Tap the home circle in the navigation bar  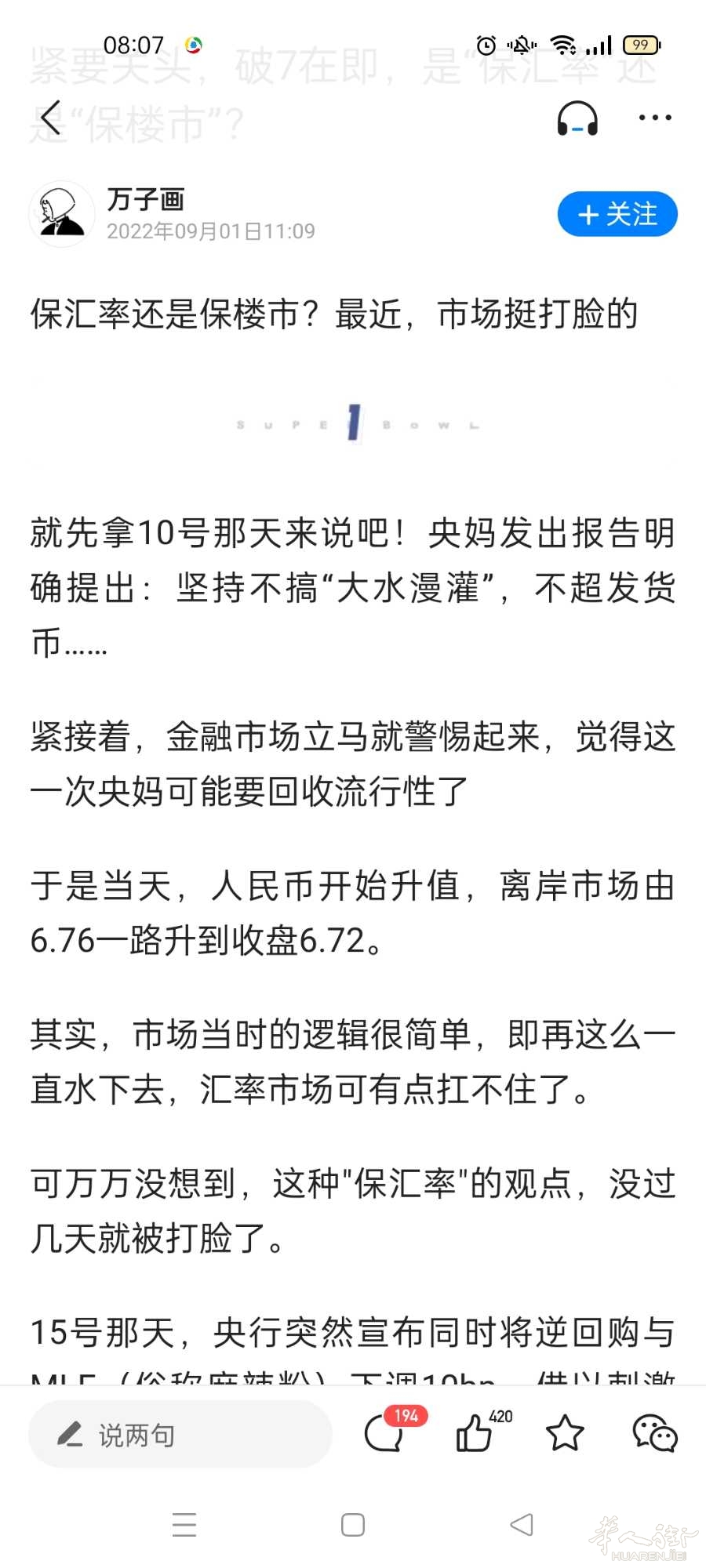(x=351, y=1523)
